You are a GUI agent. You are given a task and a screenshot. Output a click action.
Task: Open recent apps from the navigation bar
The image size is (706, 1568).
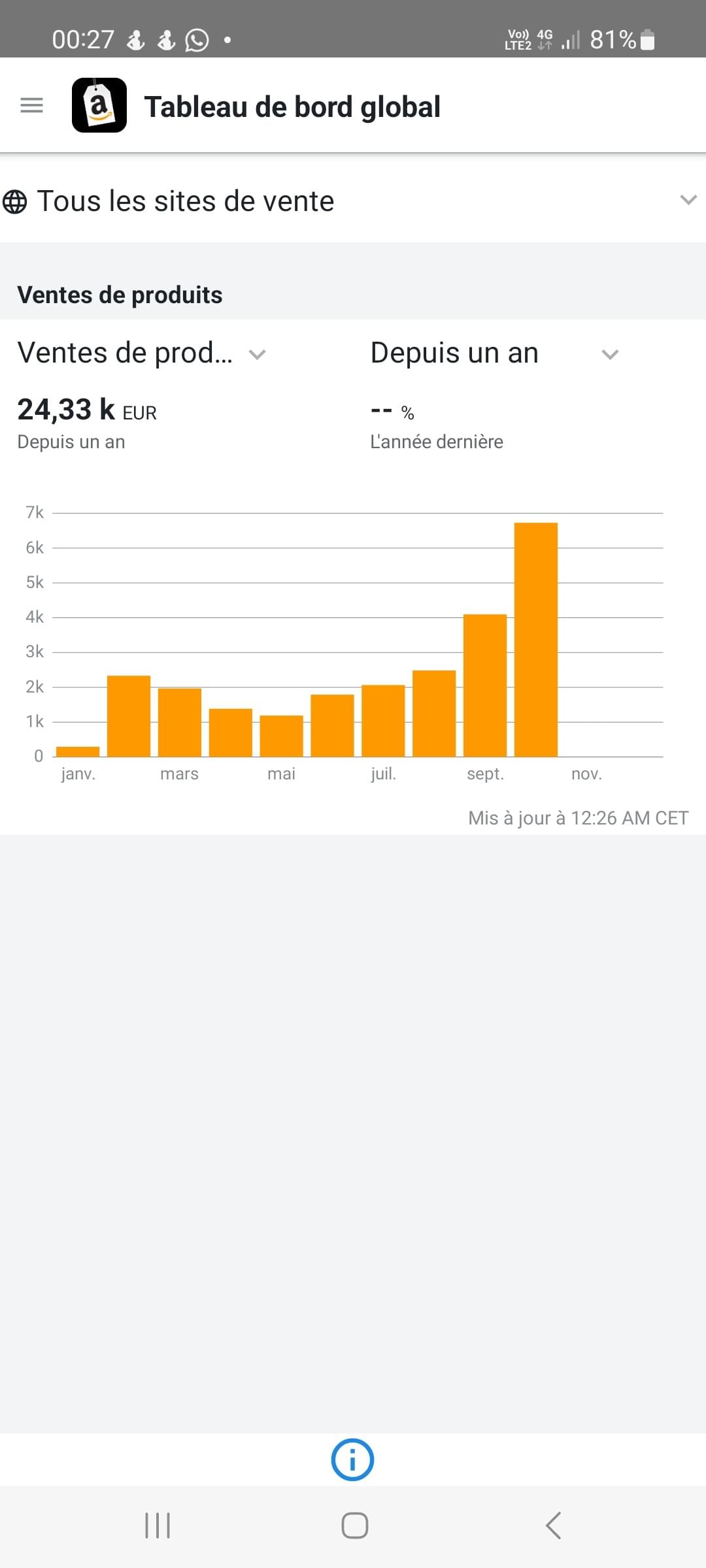(x=158, y=1526)
